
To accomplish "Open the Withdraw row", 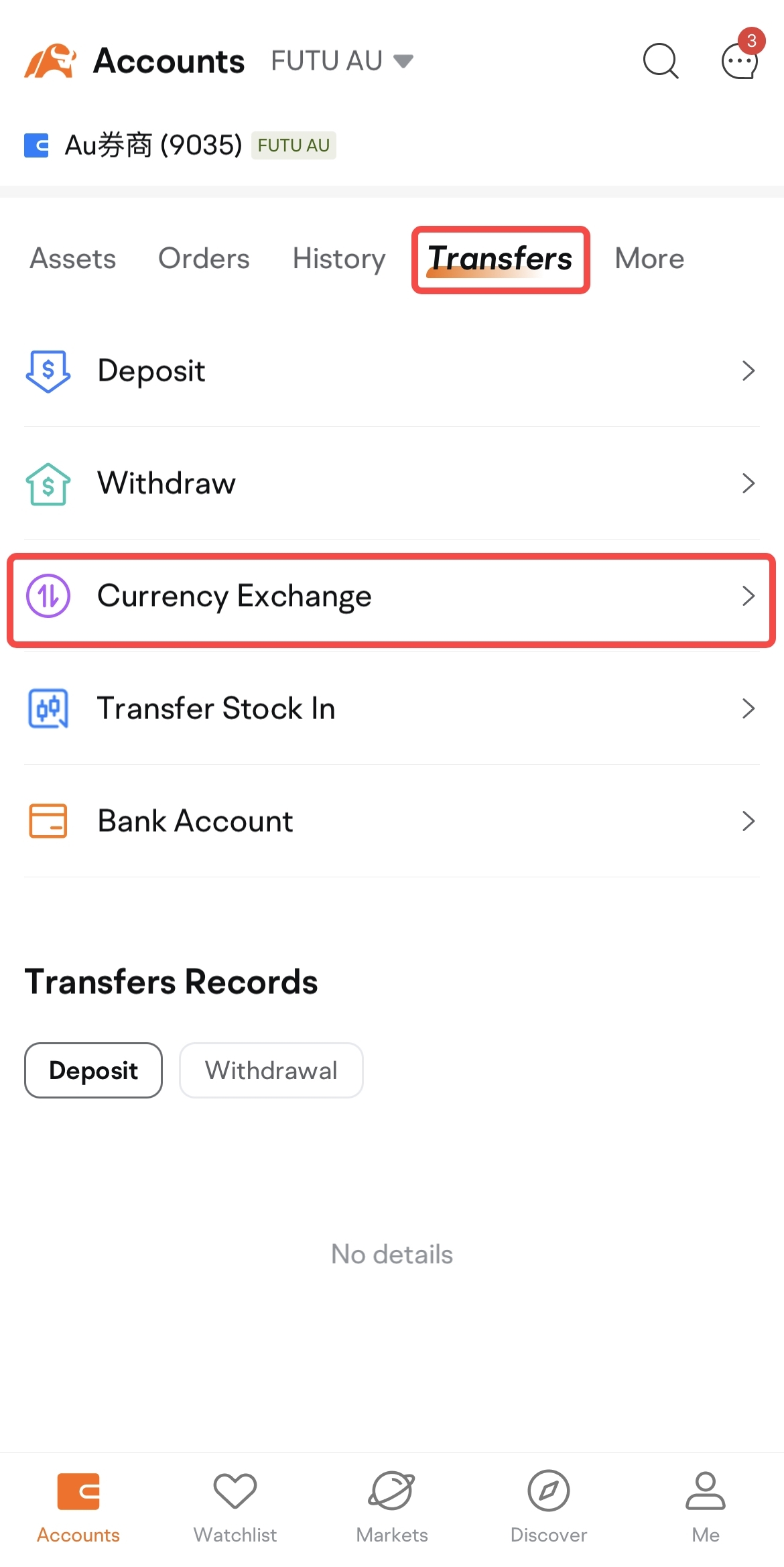I will pyautogui.click(x=392, y=483).
